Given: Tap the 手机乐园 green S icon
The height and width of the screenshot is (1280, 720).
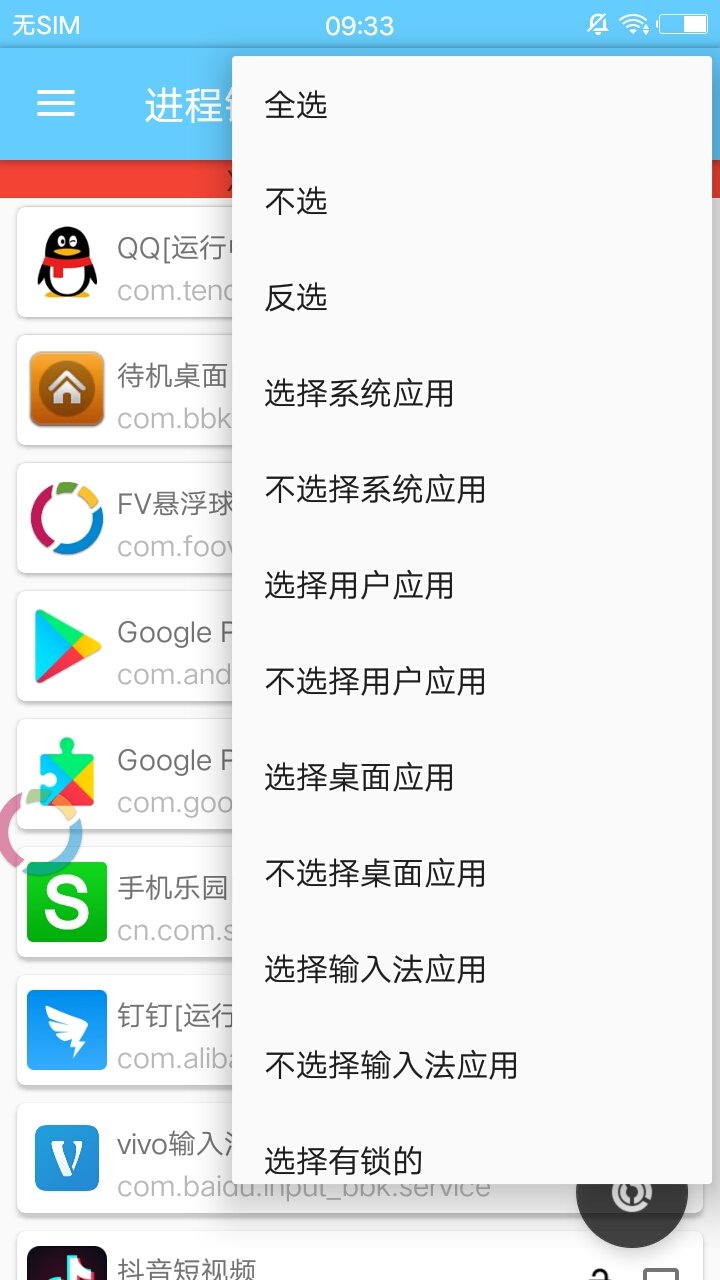Looking at the screenshot, I should tap(65, 902).
